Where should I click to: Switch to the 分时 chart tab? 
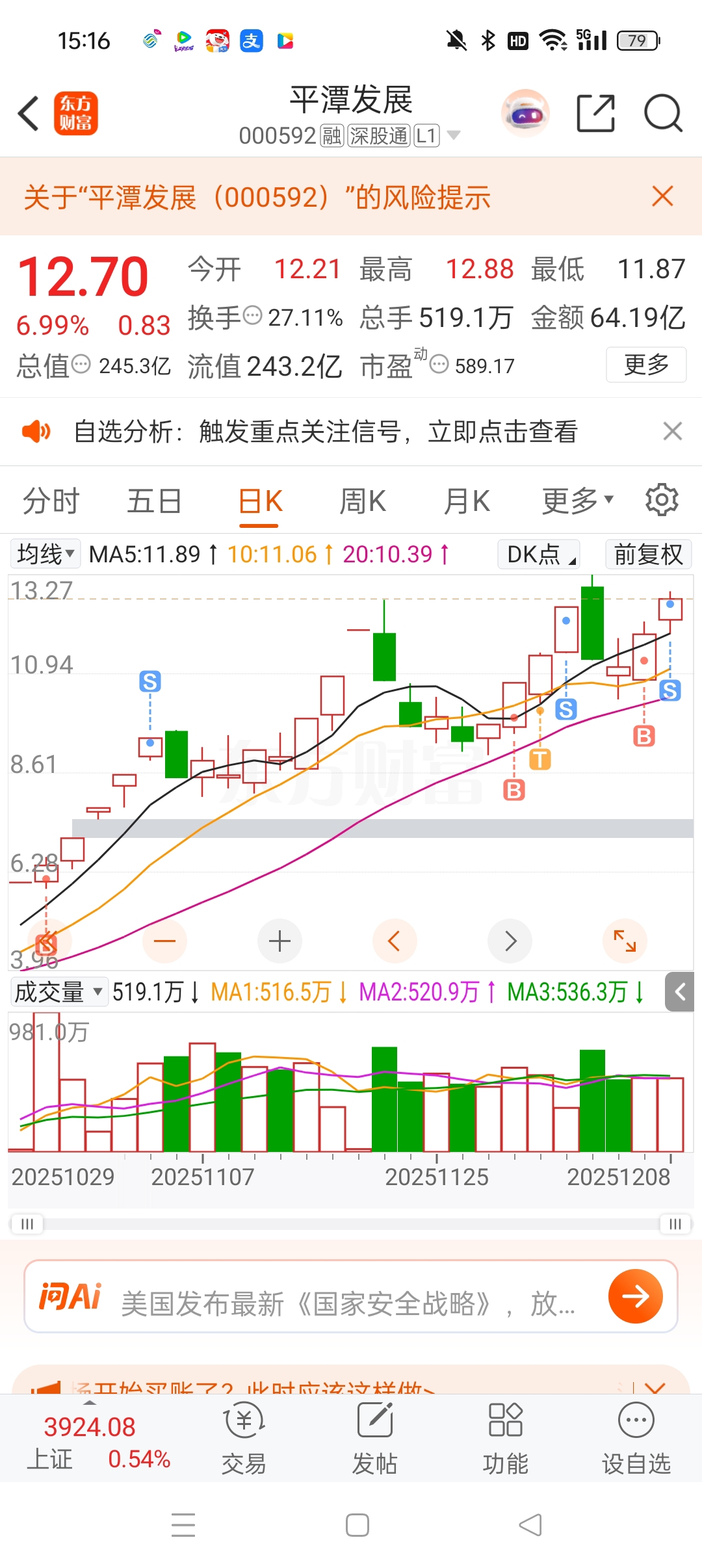click(51, 501)
